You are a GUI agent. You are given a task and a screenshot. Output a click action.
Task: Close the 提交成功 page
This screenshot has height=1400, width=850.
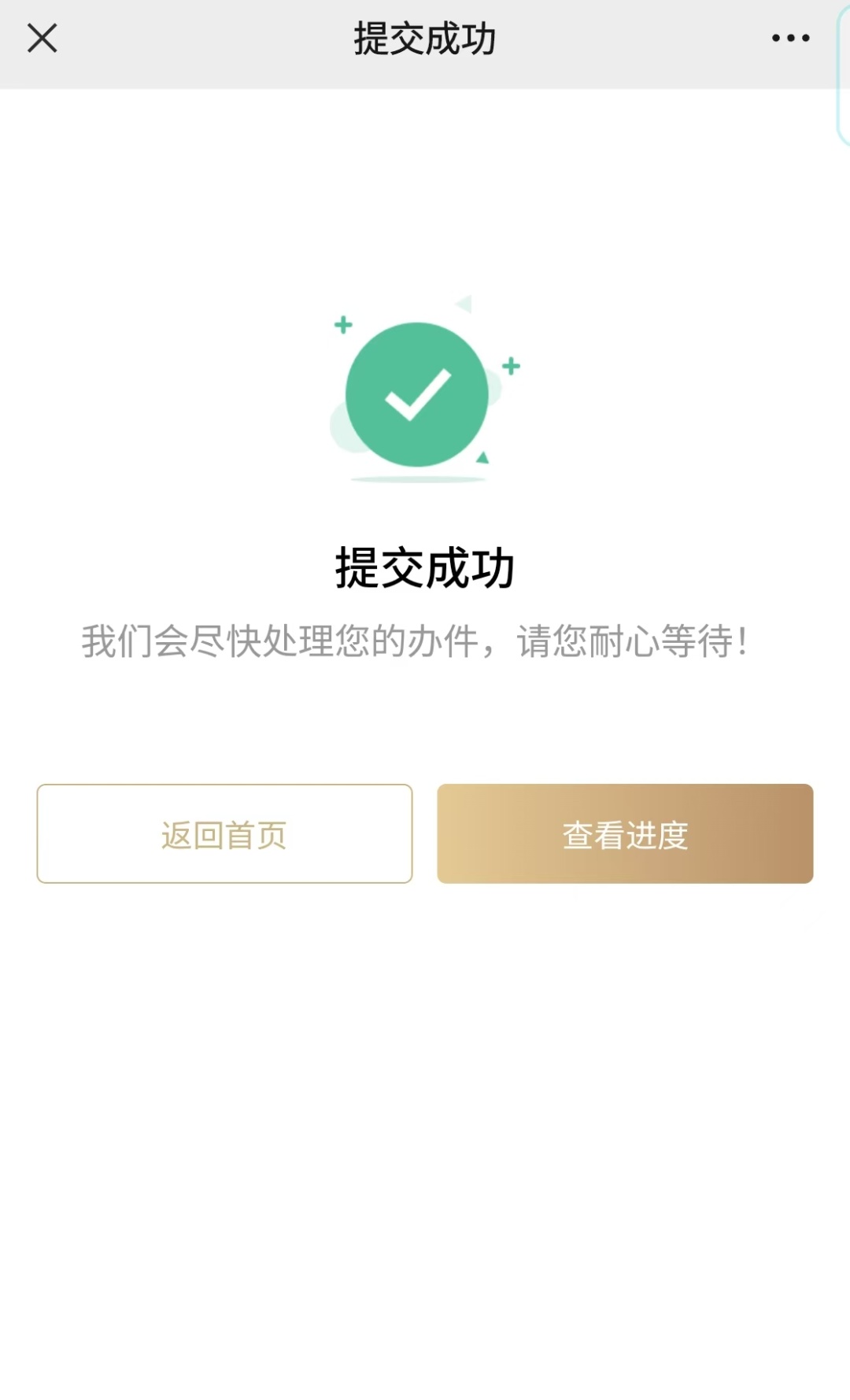click(x=42, y=38)
